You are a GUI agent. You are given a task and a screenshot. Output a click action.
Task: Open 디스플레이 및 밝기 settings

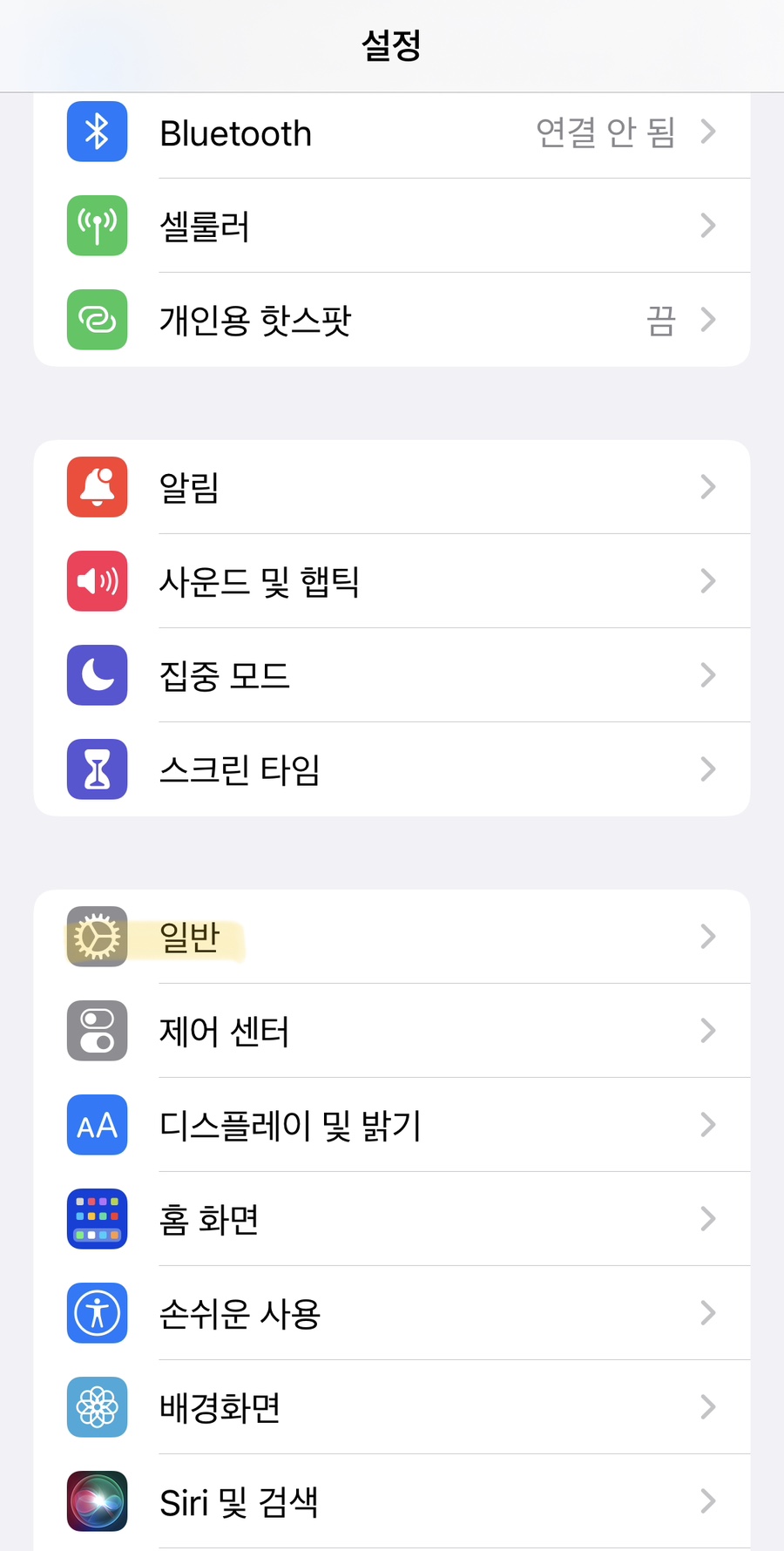pos(392,1125)
